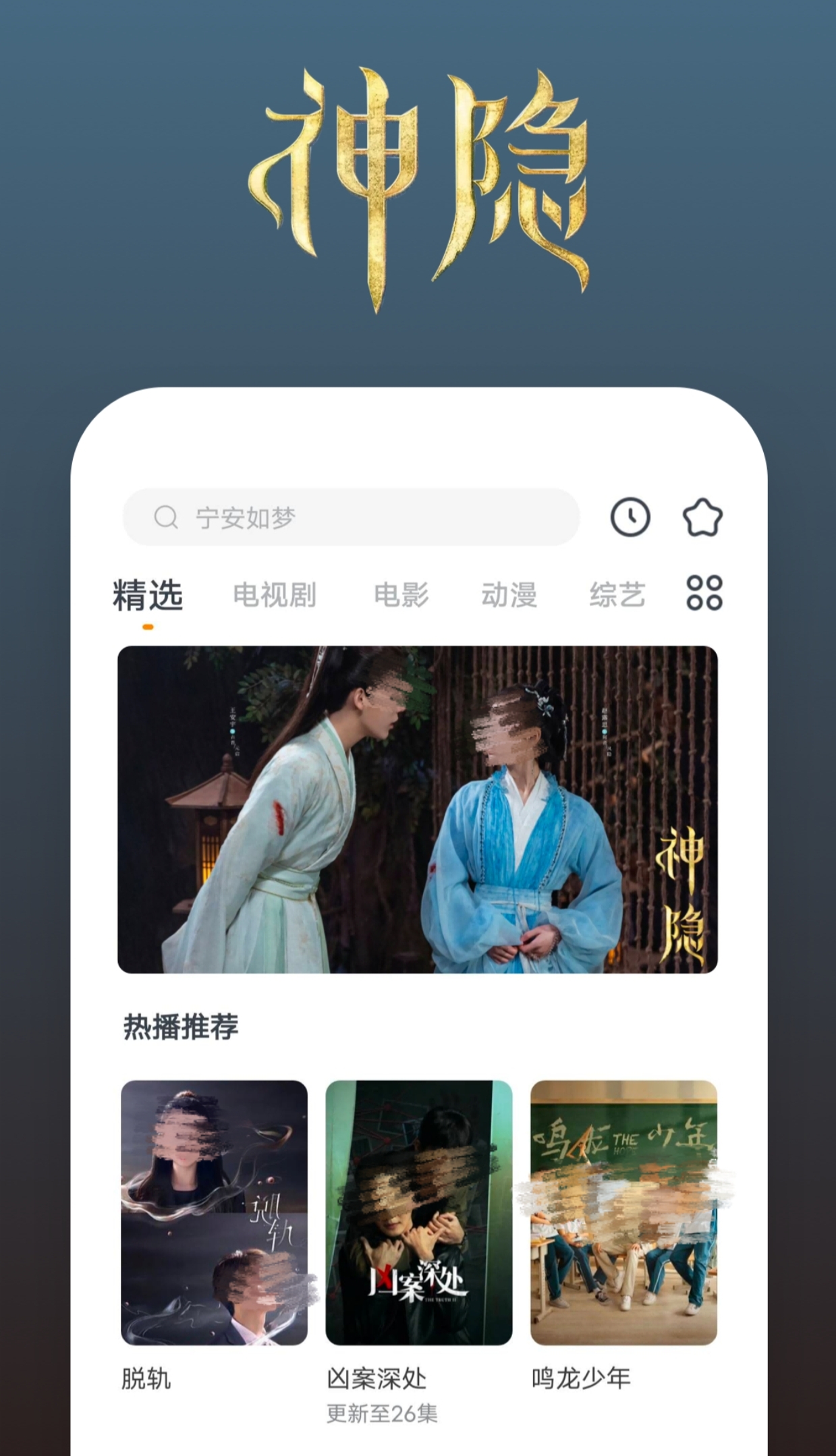Image resolution: width=836 pixels, height=1456 pixels.
Task: Select the star collection icon top right
Action: (704, 517)
